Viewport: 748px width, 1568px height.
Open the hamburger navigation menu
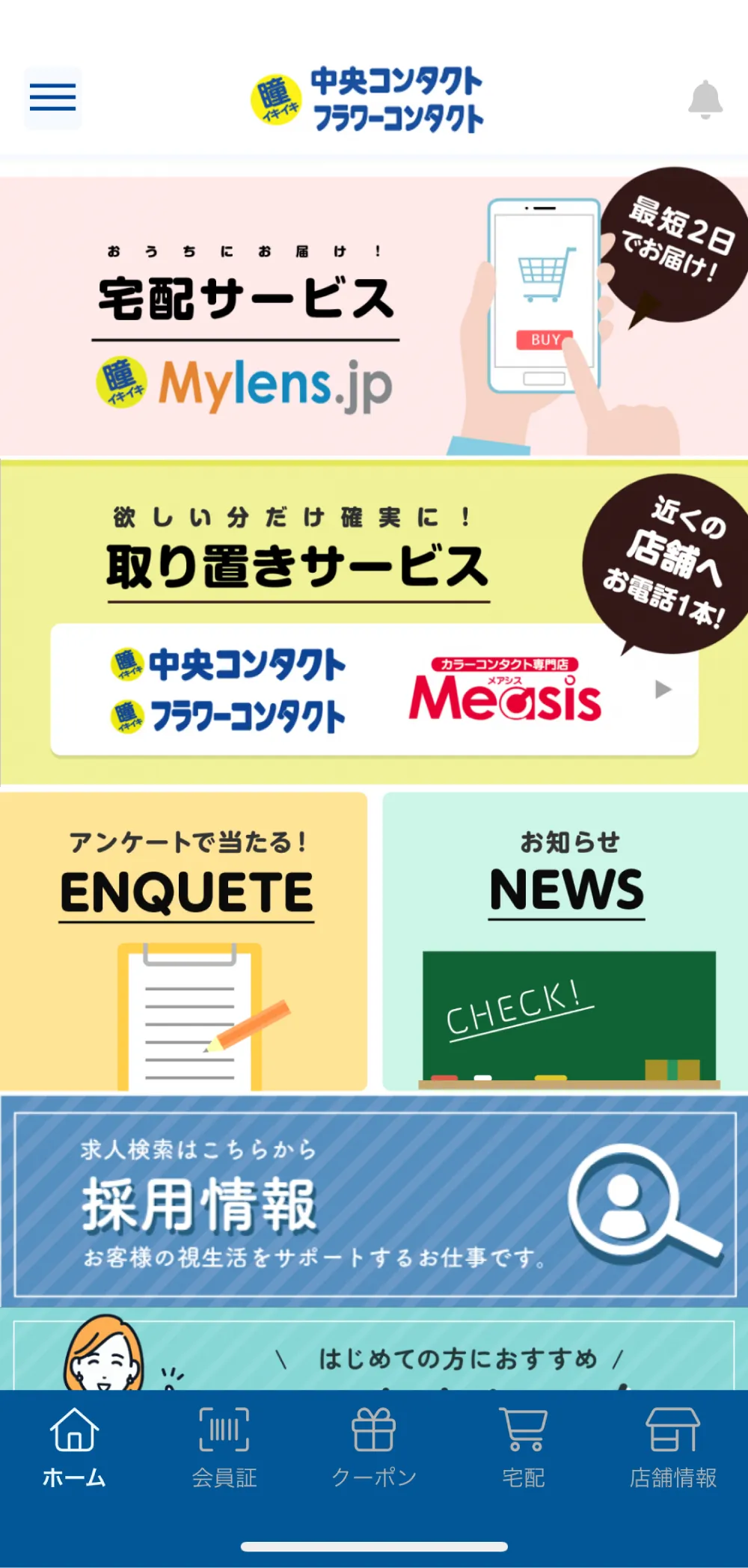[52, 96]
